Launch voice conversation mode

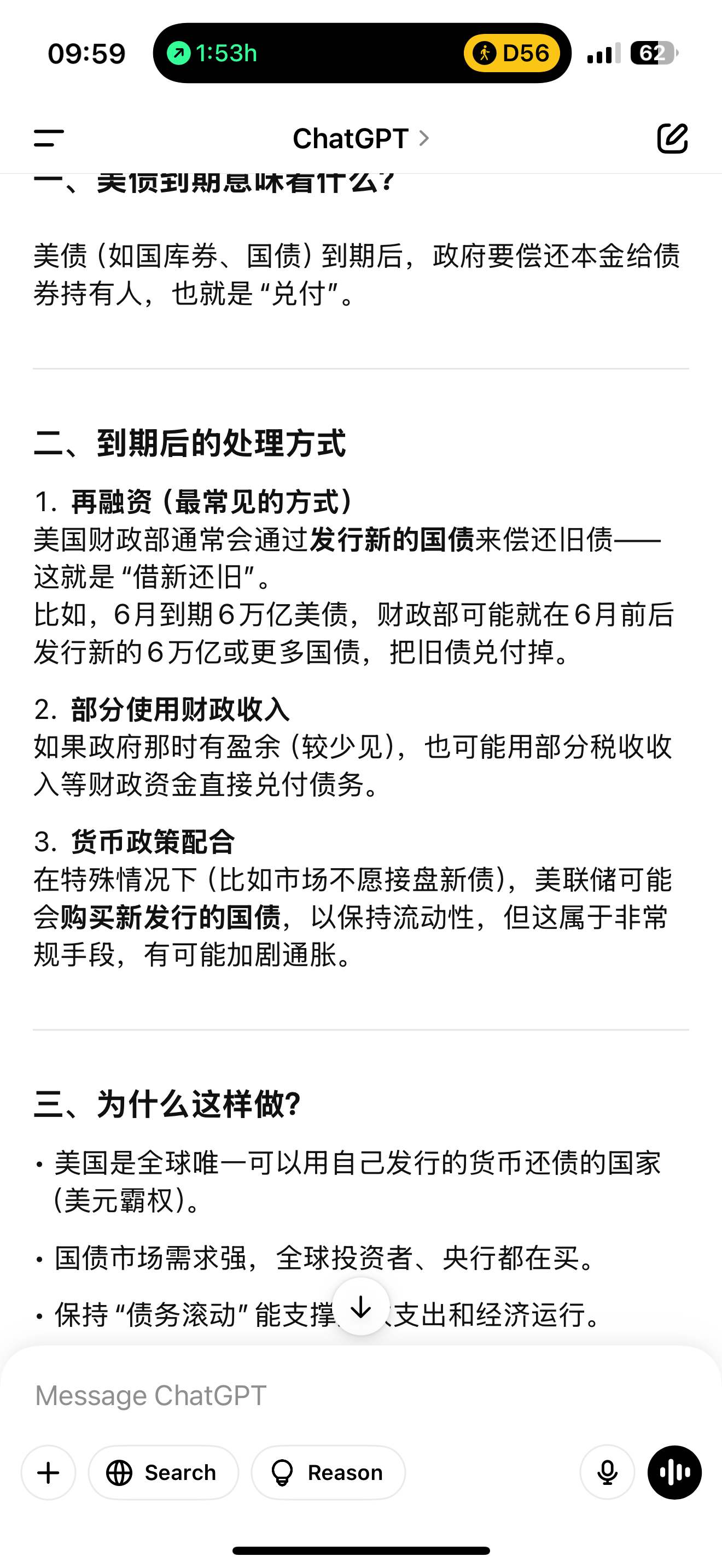674,1472
